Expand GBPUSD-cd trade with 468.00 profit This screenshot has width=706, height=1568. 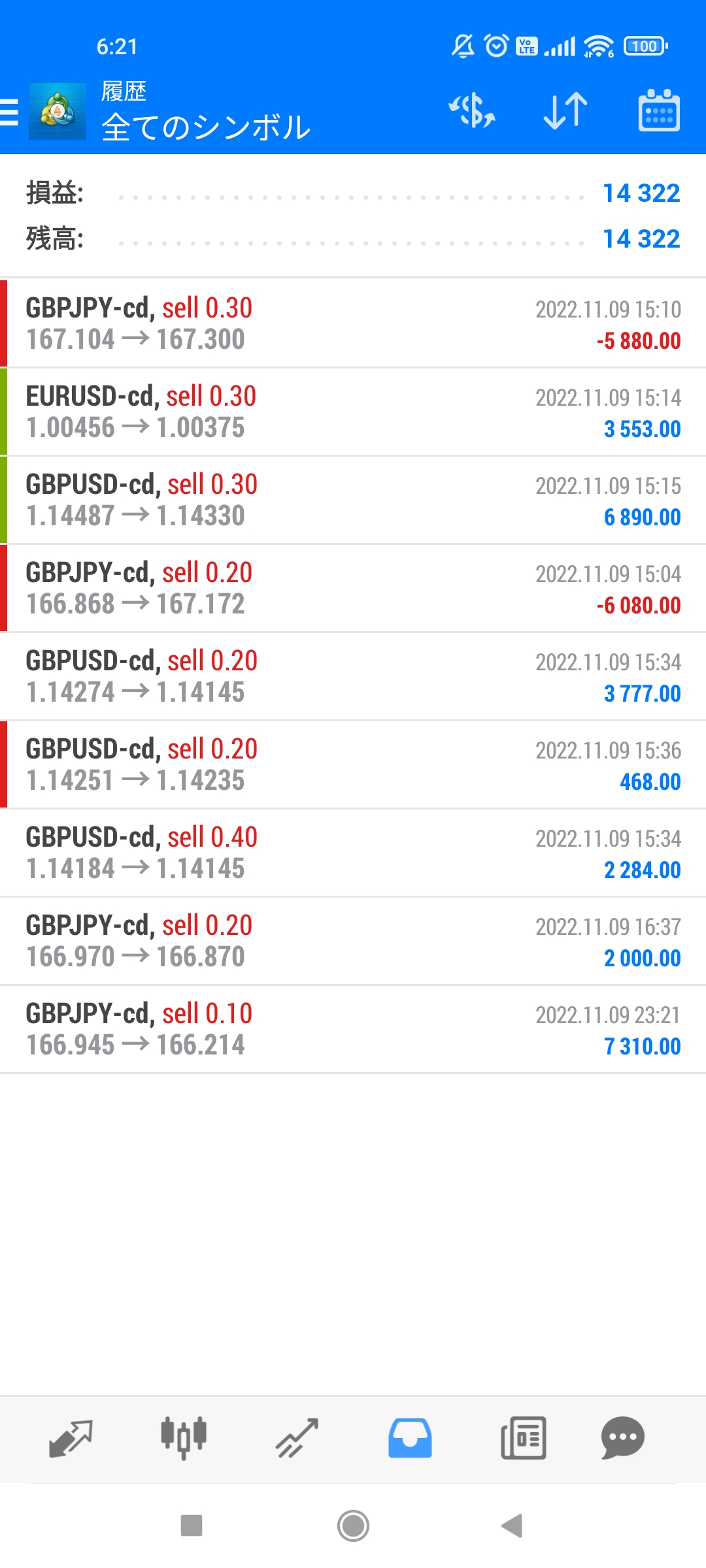coord(353,764)
